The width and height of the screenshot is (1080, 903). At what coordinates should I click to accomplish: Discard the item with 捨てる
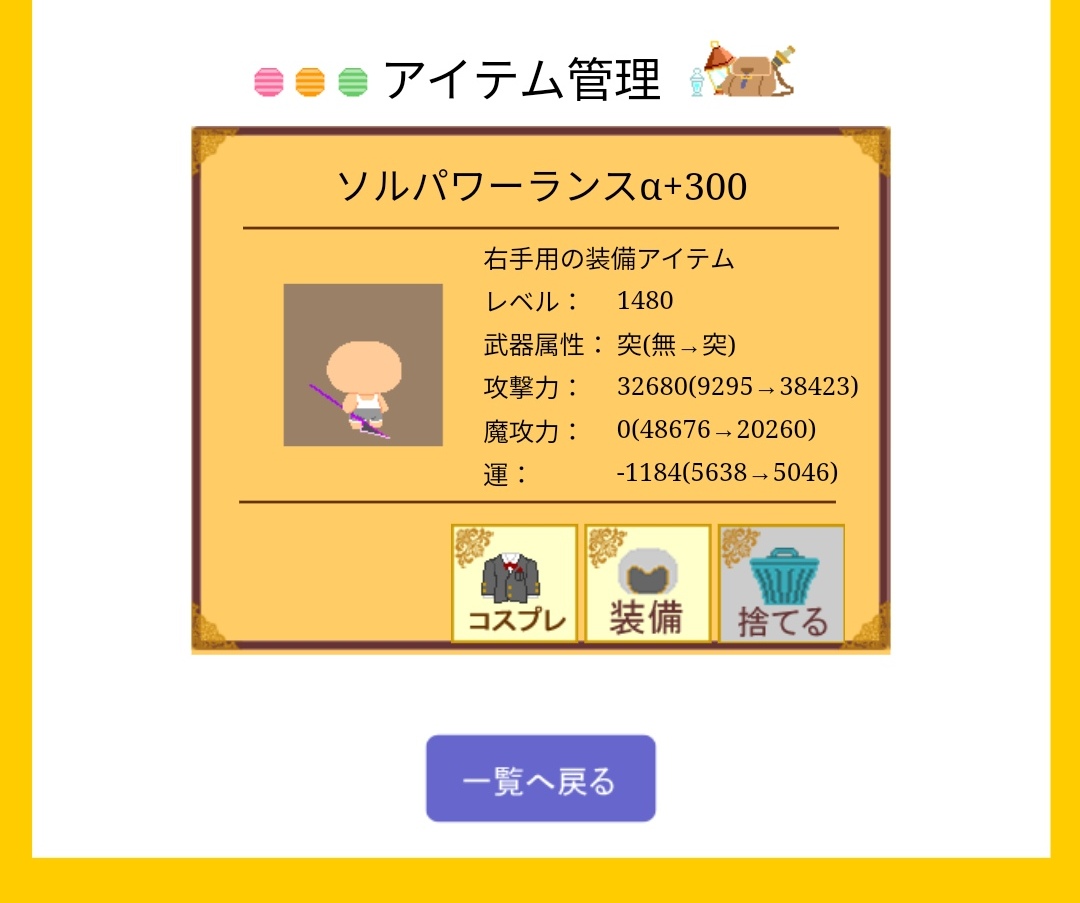pyautogui.click(x=781, y=584)
